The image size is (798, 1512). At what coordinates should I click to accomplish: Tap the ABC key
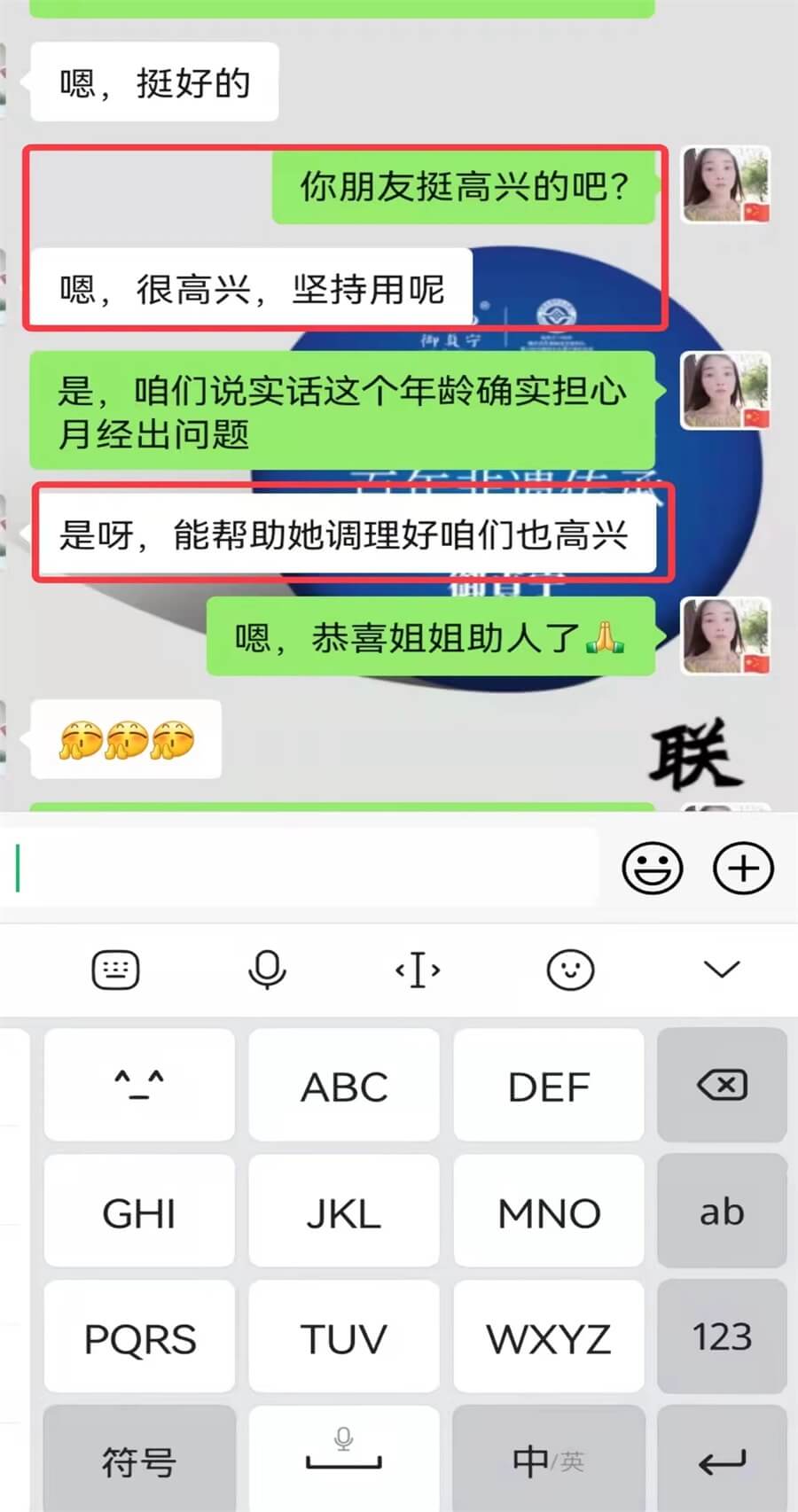pyautogui.click(x=344, y=1087)
